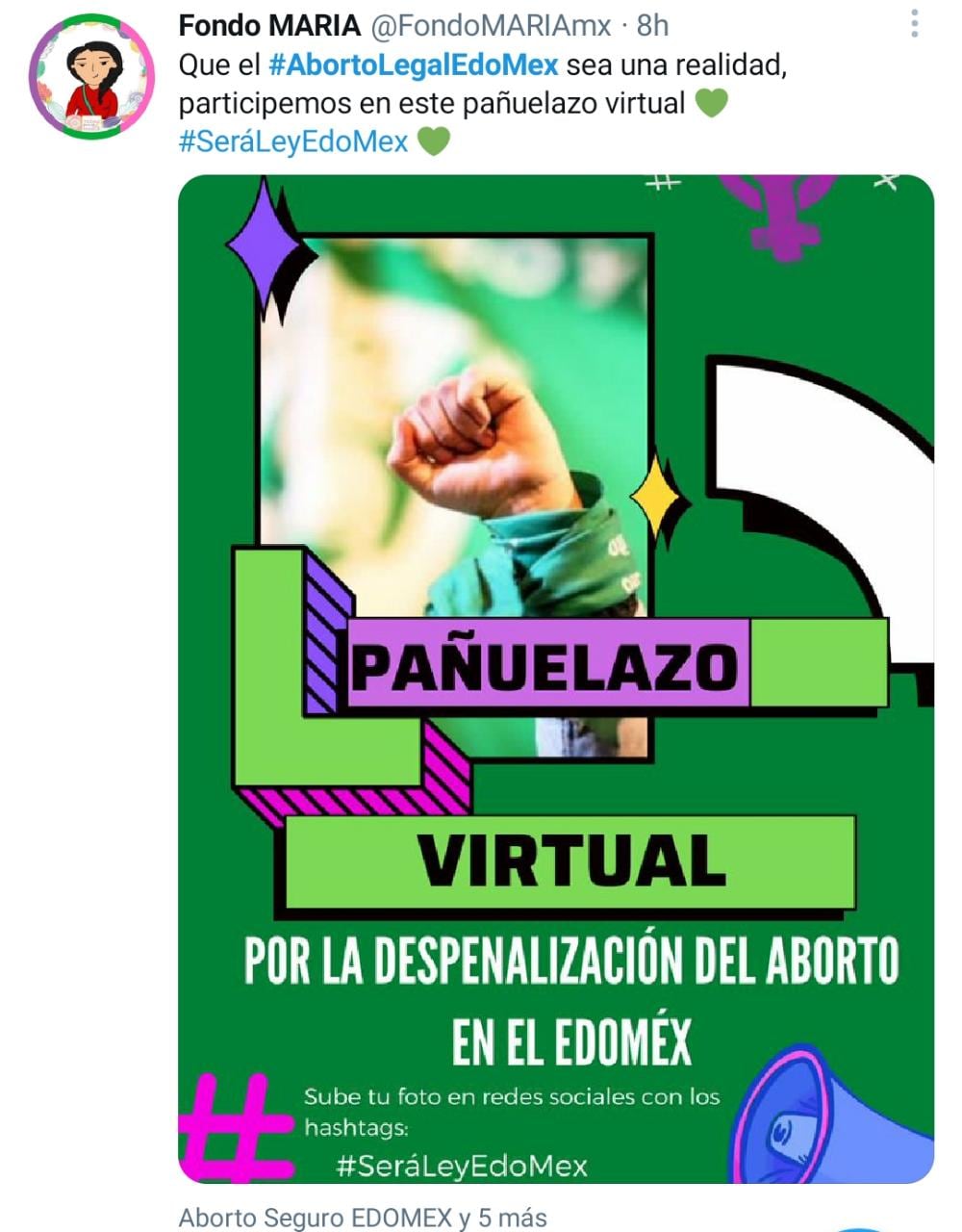The image size is (962, 1232).
Task: Open the Fondo MARIA account name
Action: (x=269, y=25)
